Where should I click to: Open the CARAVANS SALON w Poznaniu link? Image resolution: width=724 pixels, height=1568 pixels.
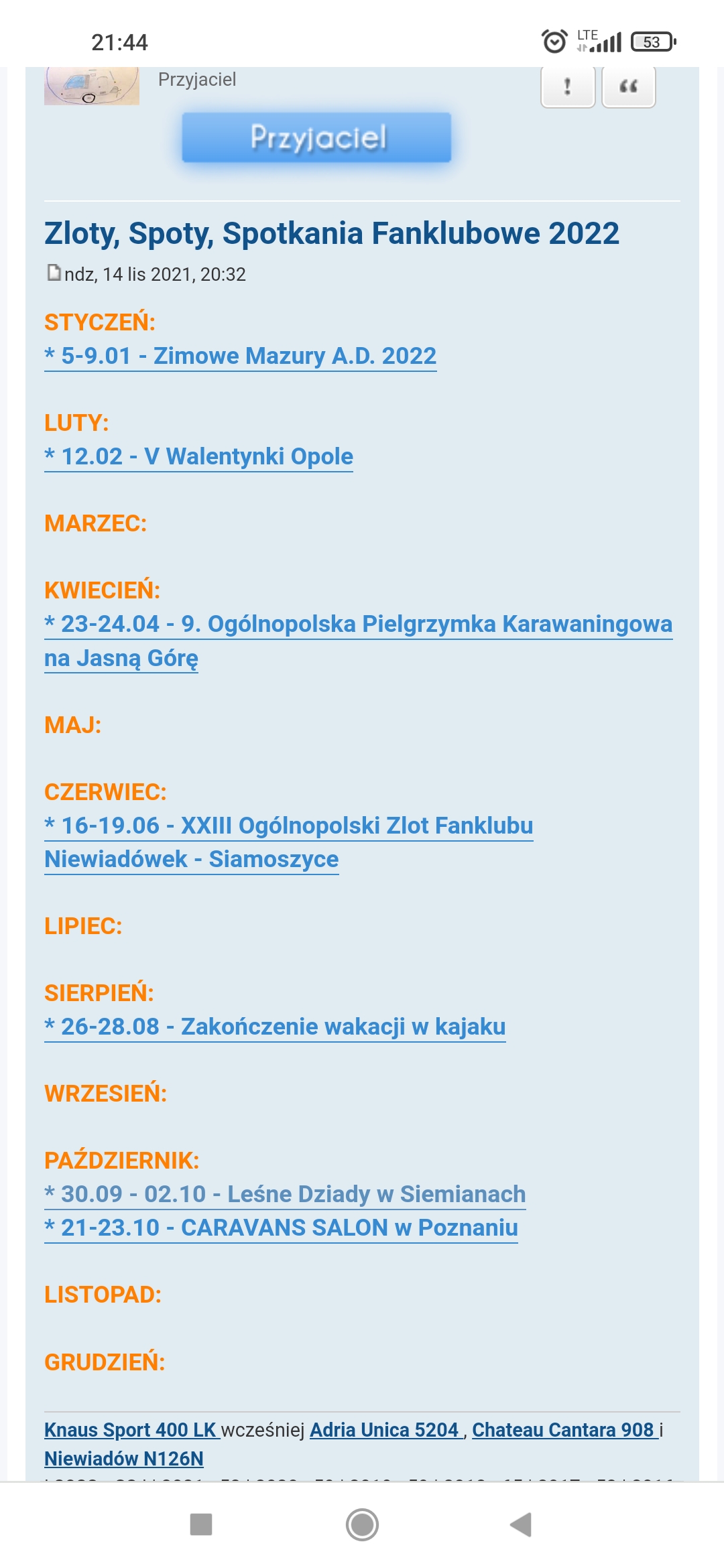click(281, 1228)
